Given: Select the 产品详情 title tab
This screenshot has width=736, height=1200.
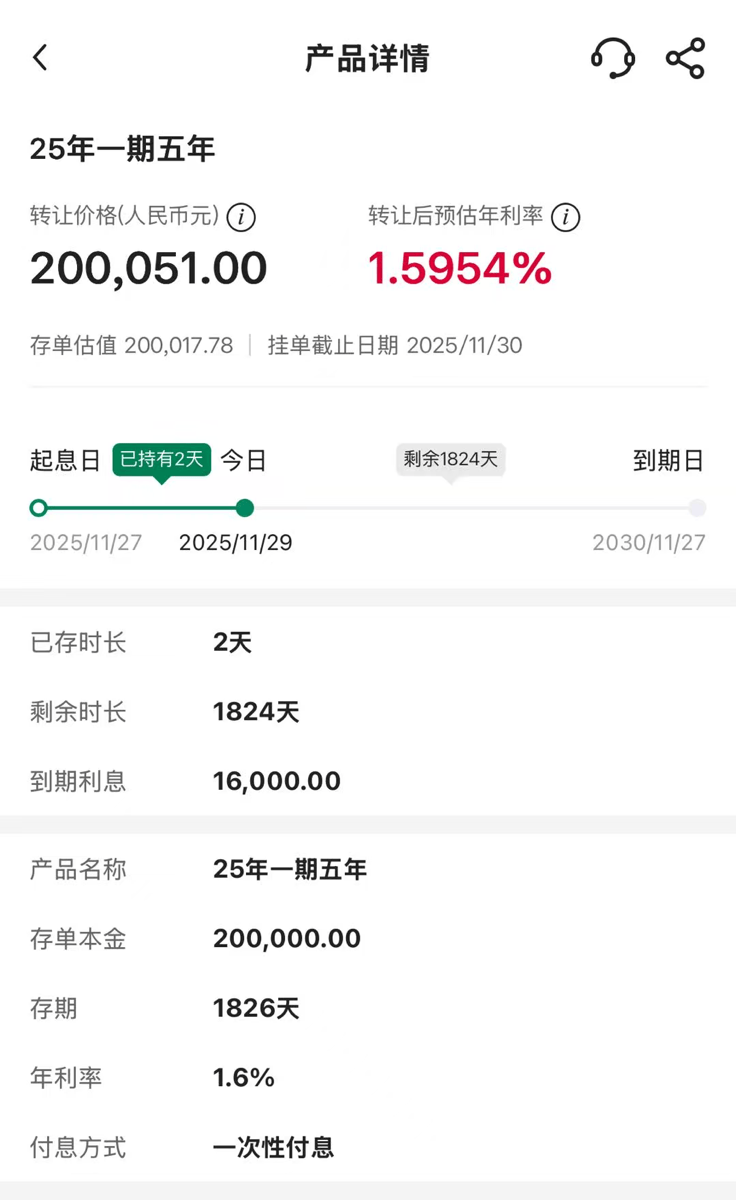Looking at the screenshot, I should (367, 58).
